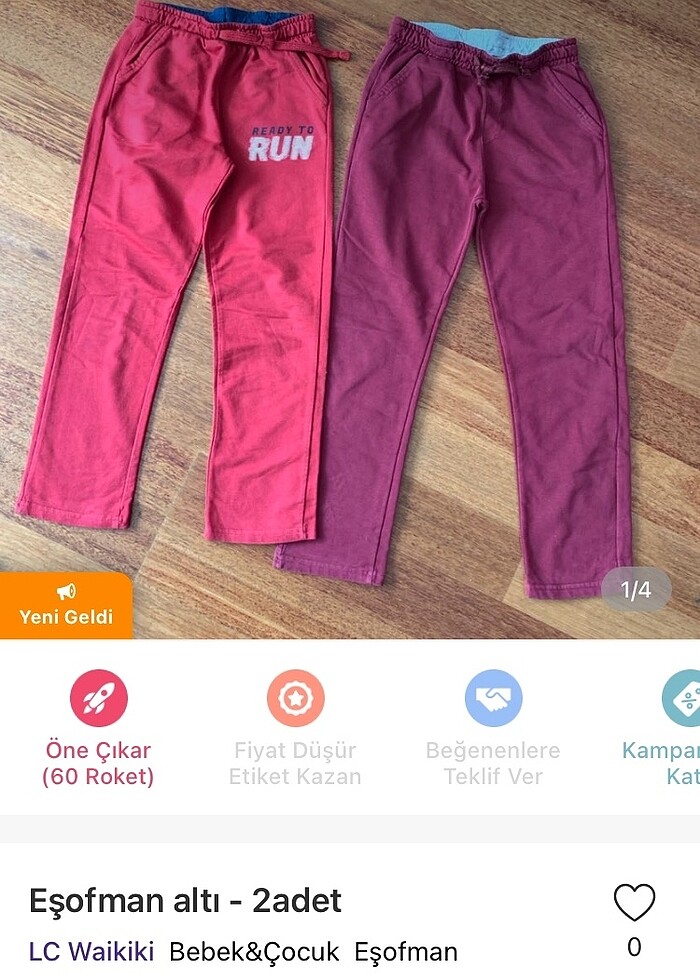The image size is (700, 980).
Task: Browse the Eşofman category link
Action: click(x=406, y=951)
